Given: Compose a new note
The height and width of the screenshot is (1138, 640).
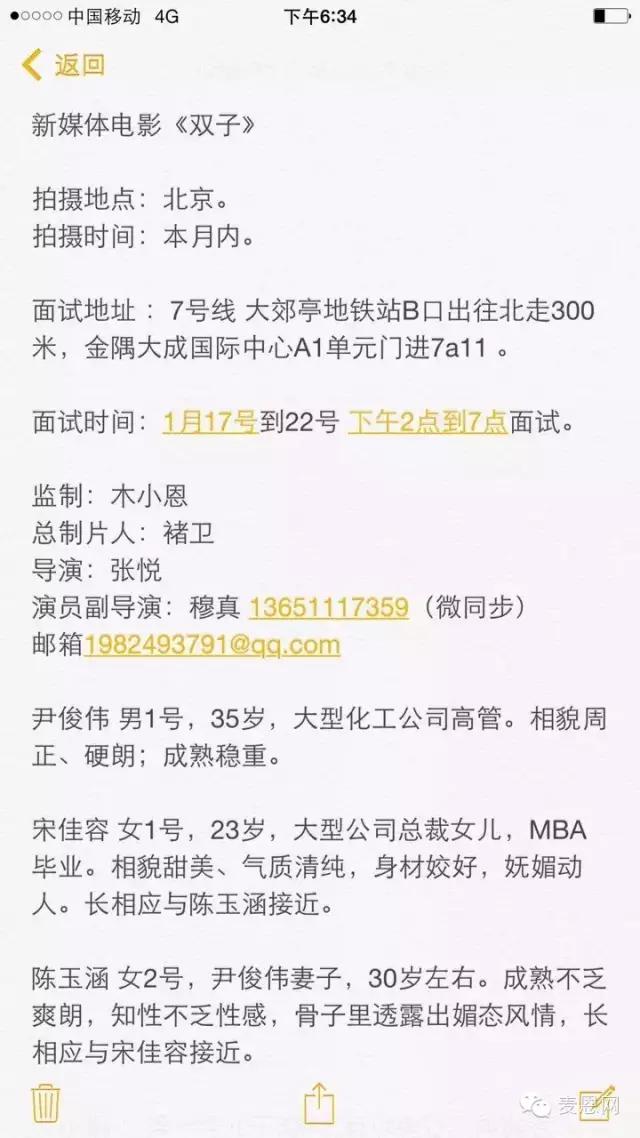Looking at the screenshot, I should [x=596, y=1102].
